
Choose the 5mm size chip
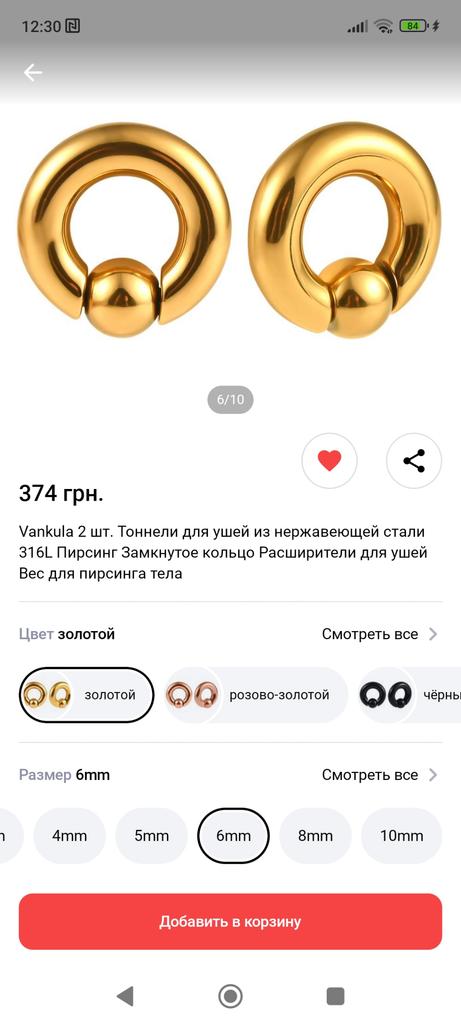[151, 836]
